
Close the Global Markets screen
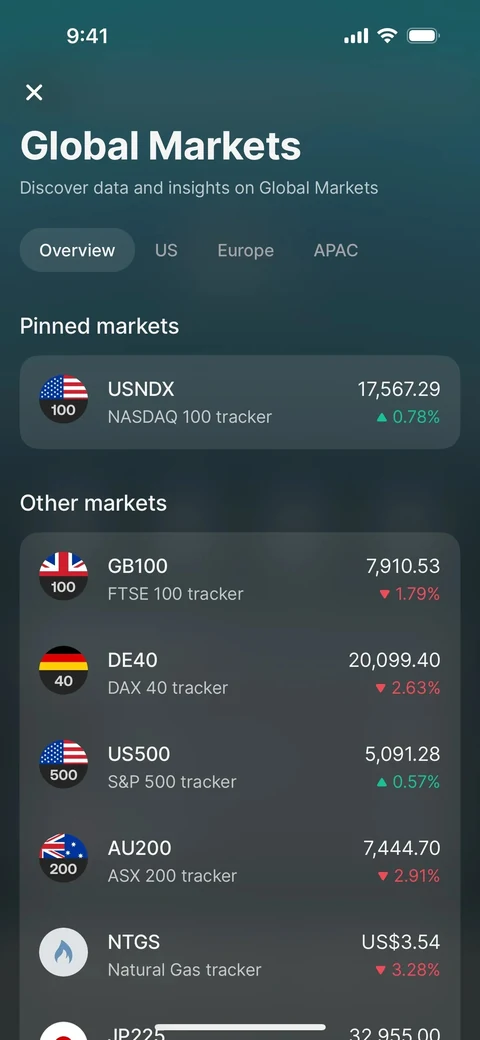pyautogui.click(x=34, y=92)
